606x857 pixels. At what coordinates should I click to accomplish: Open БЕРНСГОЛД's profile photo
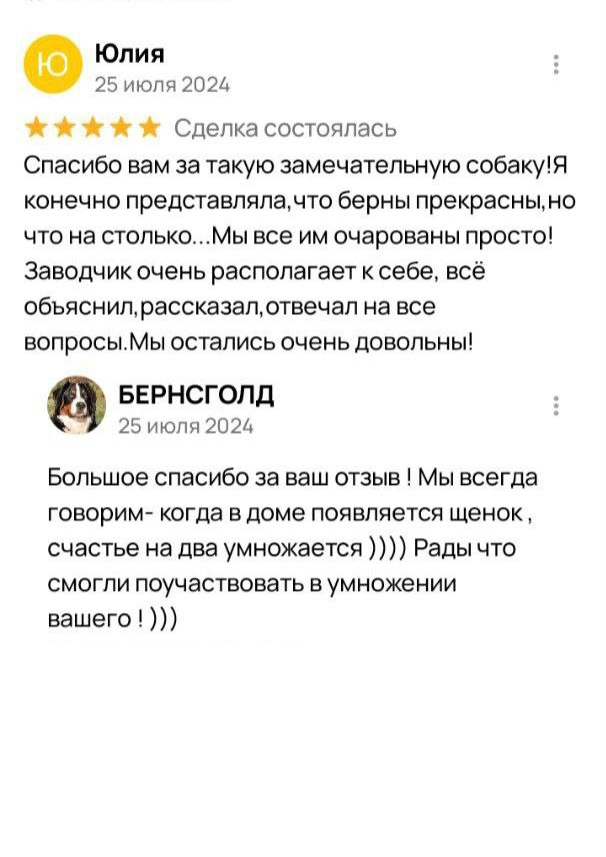(76, 405)
